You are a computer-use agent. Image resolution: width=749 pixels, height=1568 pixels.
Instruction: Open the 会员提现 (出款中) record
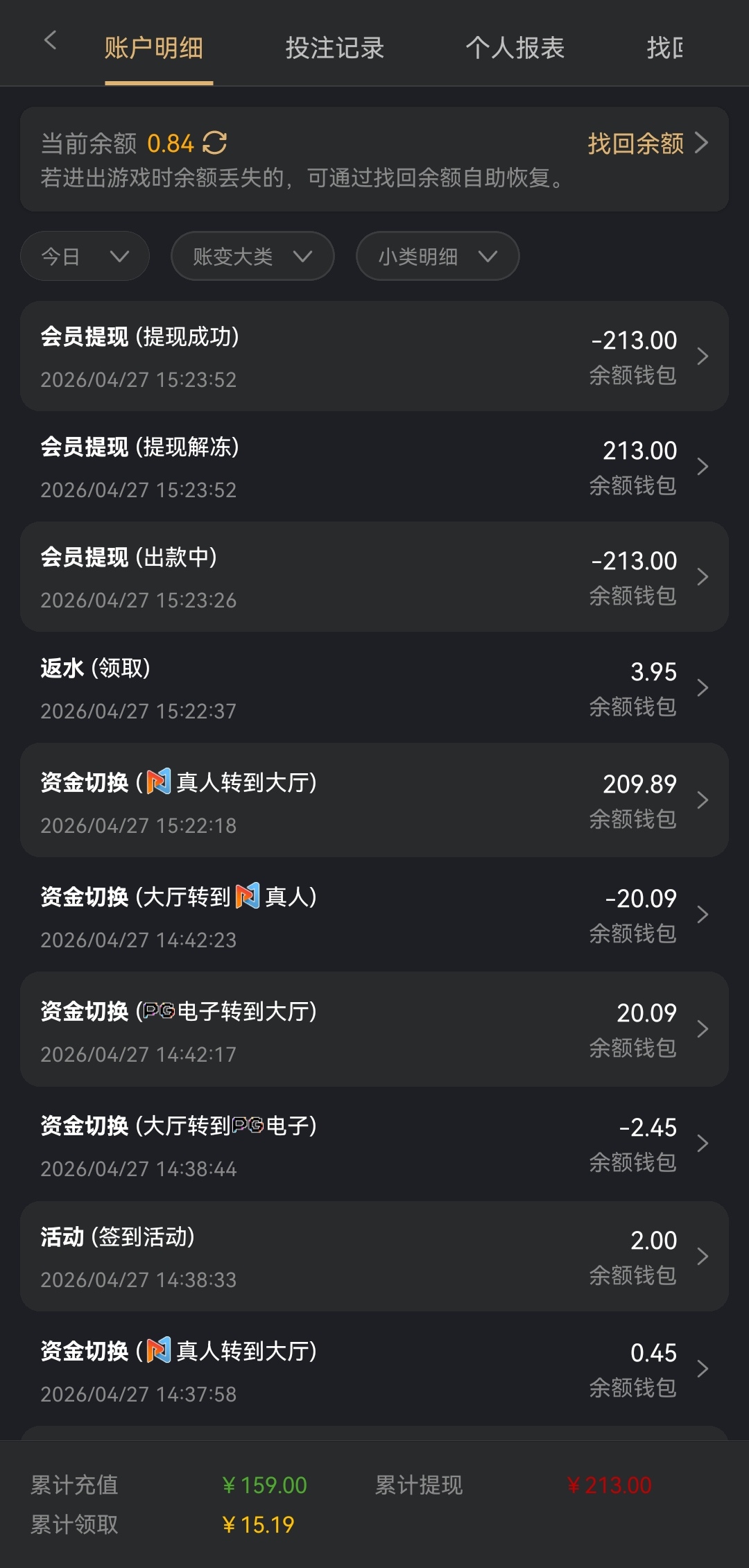click(374, 577)
